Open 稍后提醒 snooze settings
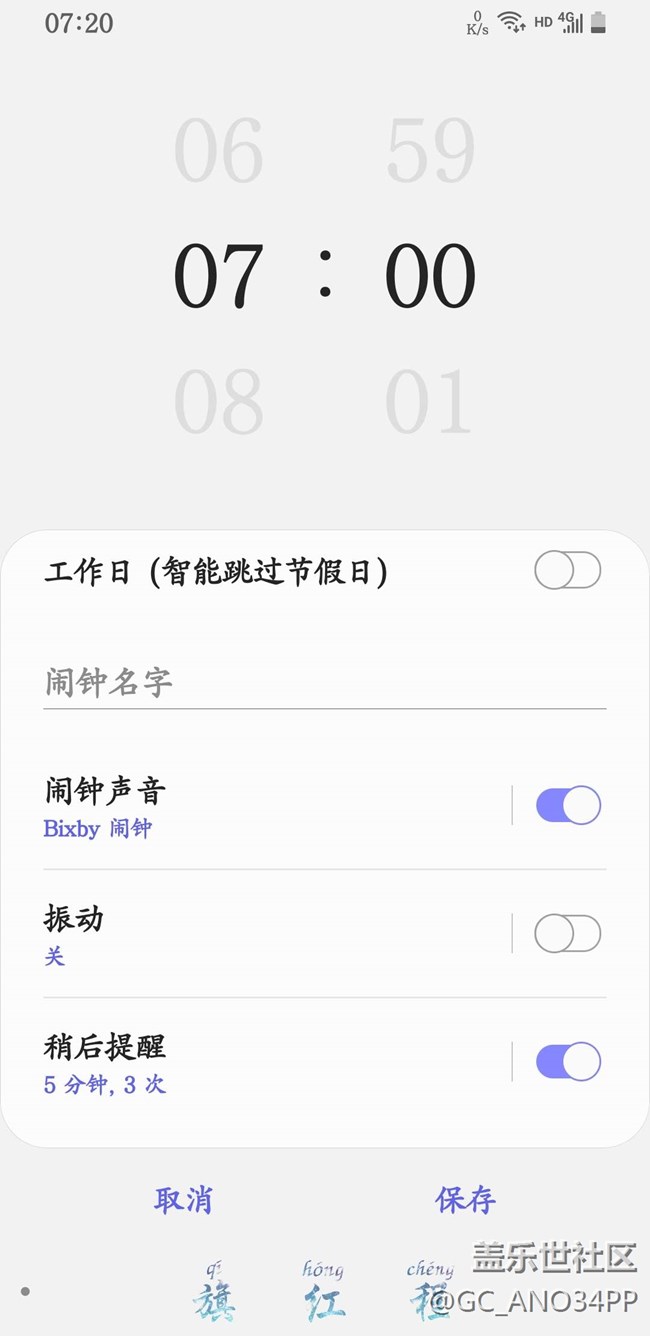 point(270,1062)
